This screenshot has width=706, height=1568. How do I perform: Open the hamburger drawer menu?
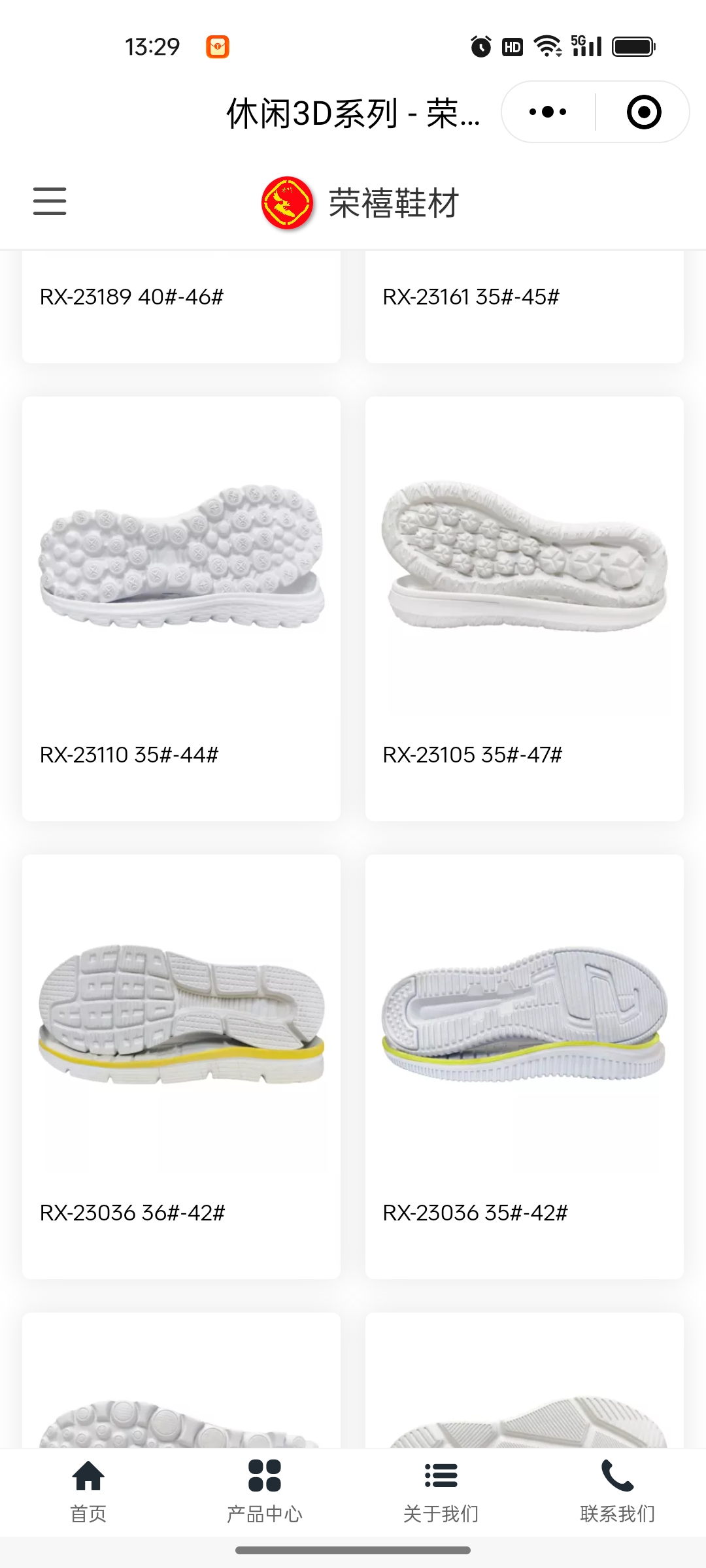coord(50,201)
